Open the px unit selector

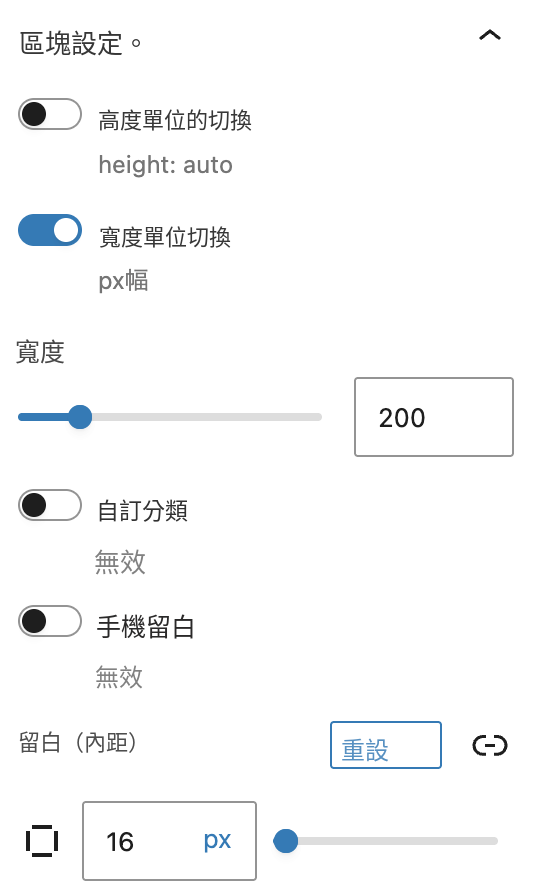click(x=218, y=841)
